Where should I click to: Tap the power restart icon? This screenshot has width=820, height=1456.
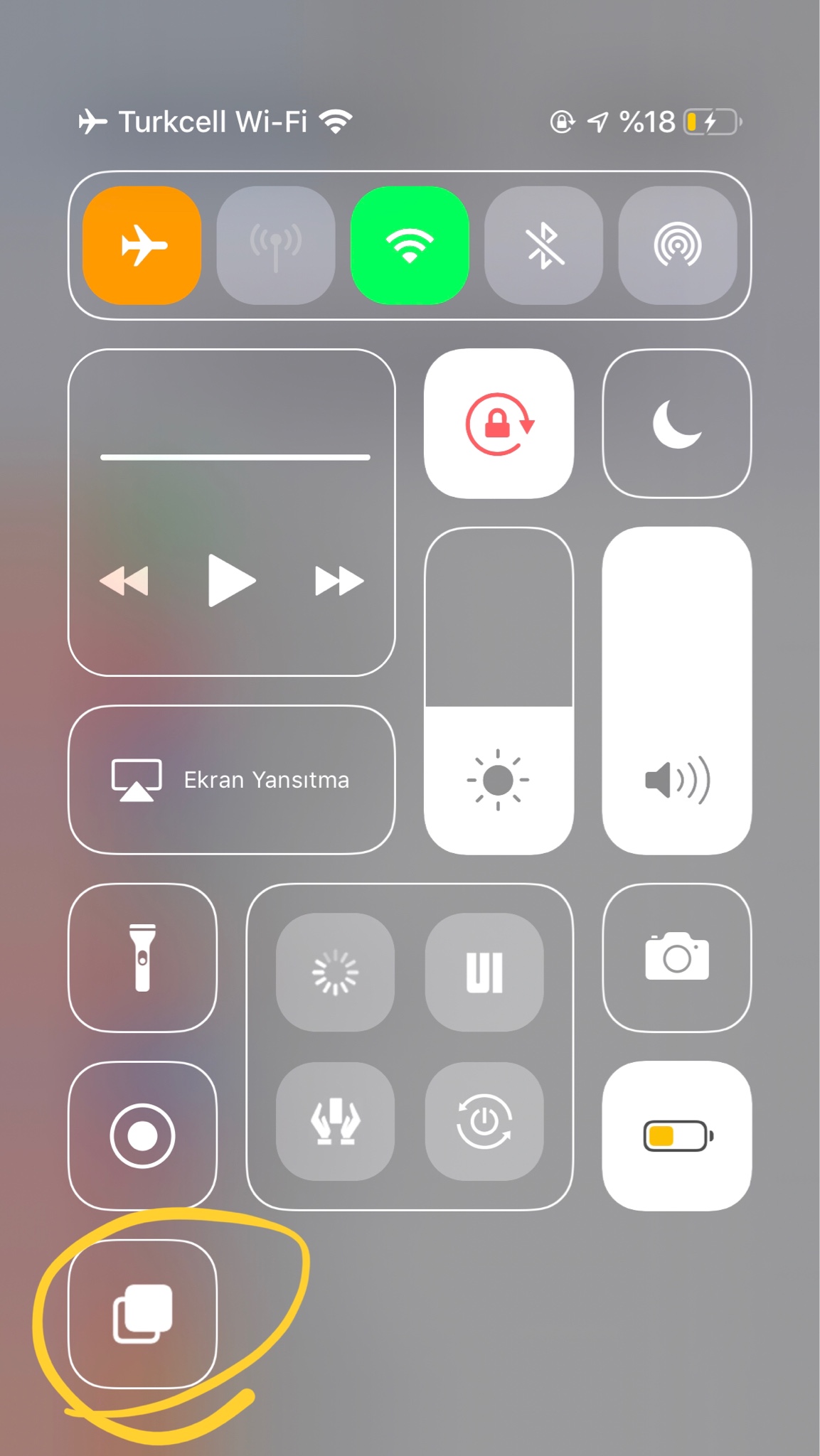click(x=484, y=1121)
